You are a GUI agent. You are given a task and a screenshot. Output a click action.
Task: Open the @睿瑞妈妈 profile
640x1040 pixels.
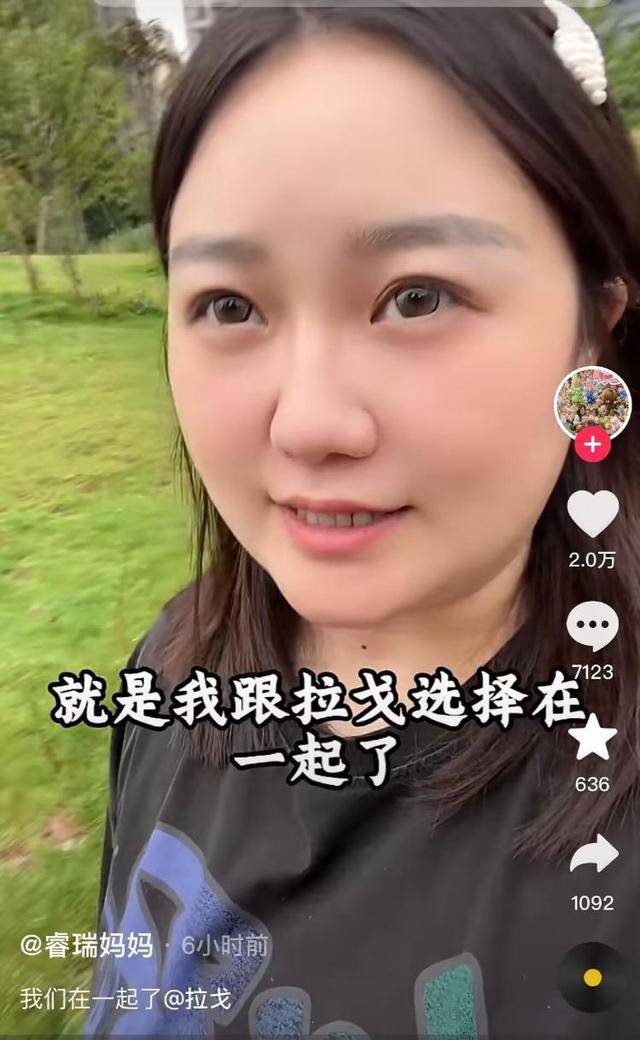click(87, 945)
